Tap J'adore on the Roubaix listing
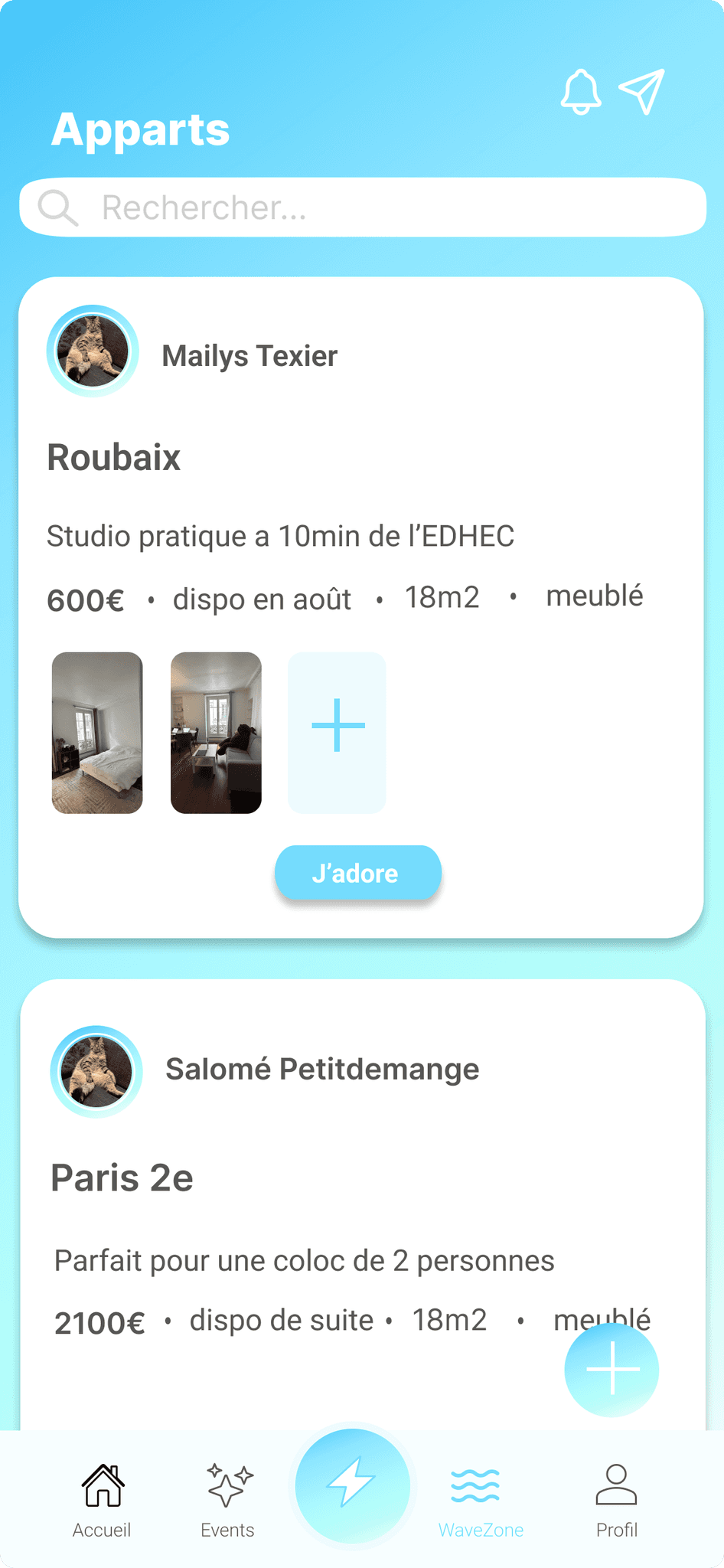The height and width of the screenshot is (1568, 724). tap(357, 873)
